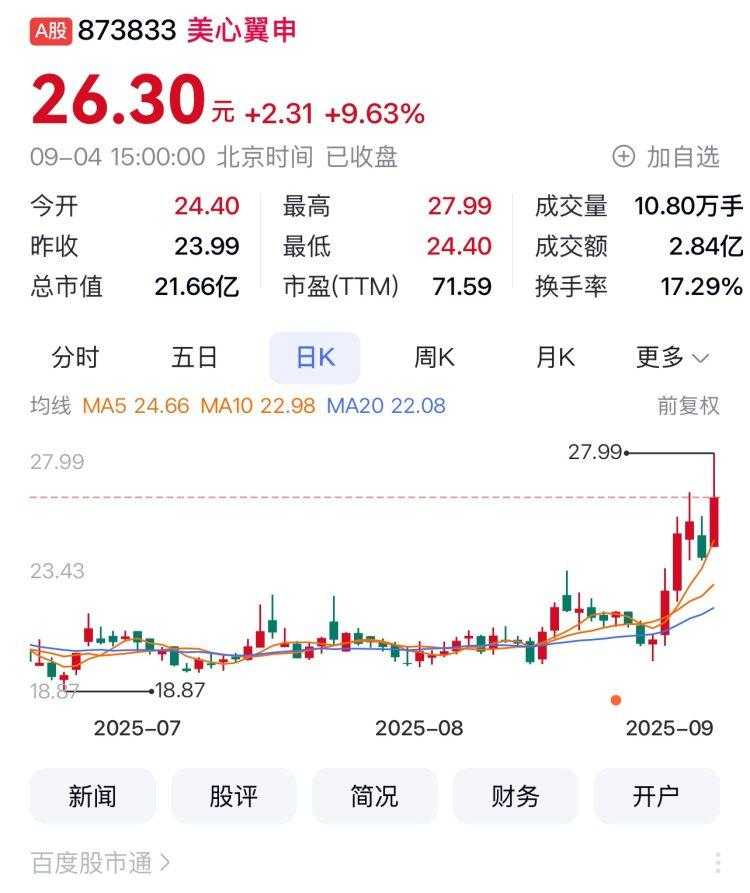This screenshot has height=893, width=750.
Task: Tap 开户 to open an account
Action: (x=657, y=796)
